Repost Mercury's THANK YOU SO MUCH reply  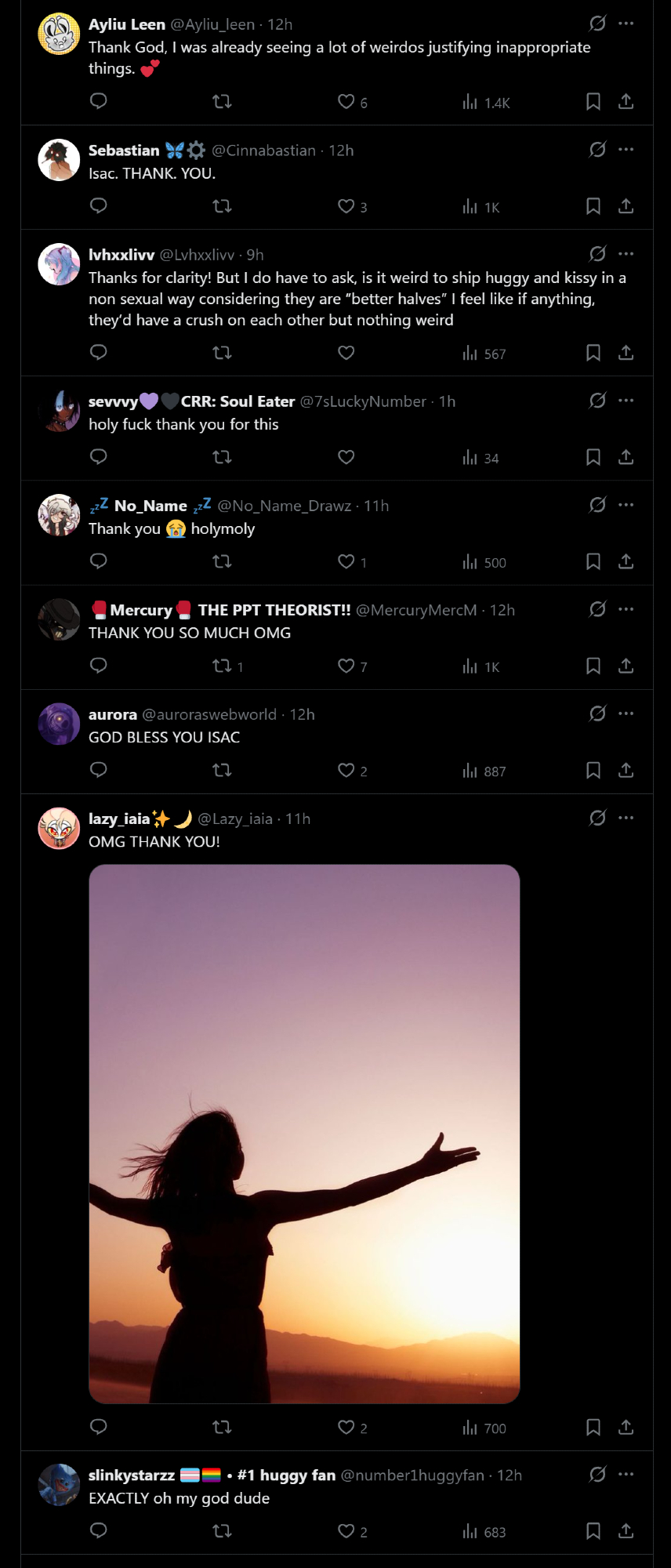coord(222,666)
